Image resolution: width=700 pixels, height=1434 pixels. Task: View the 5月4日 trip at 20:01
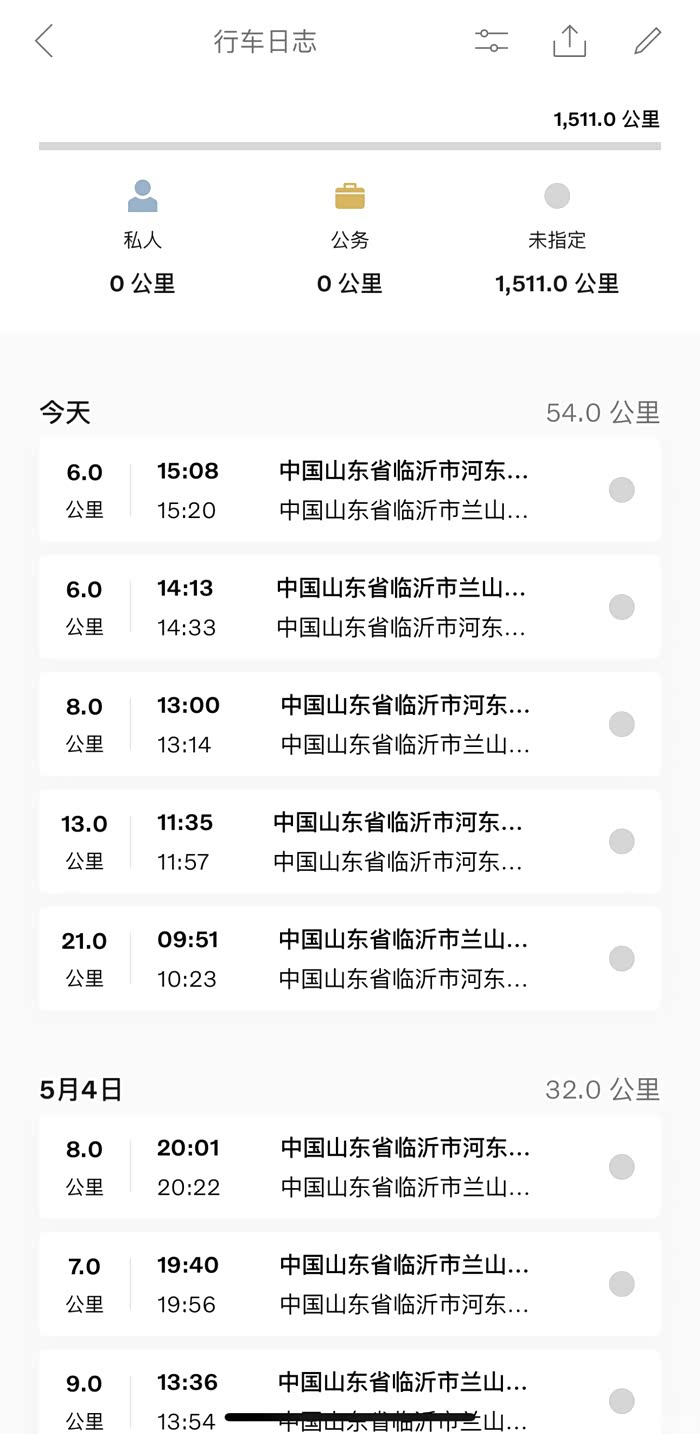pyautogui.click(x=350, y=1167)
